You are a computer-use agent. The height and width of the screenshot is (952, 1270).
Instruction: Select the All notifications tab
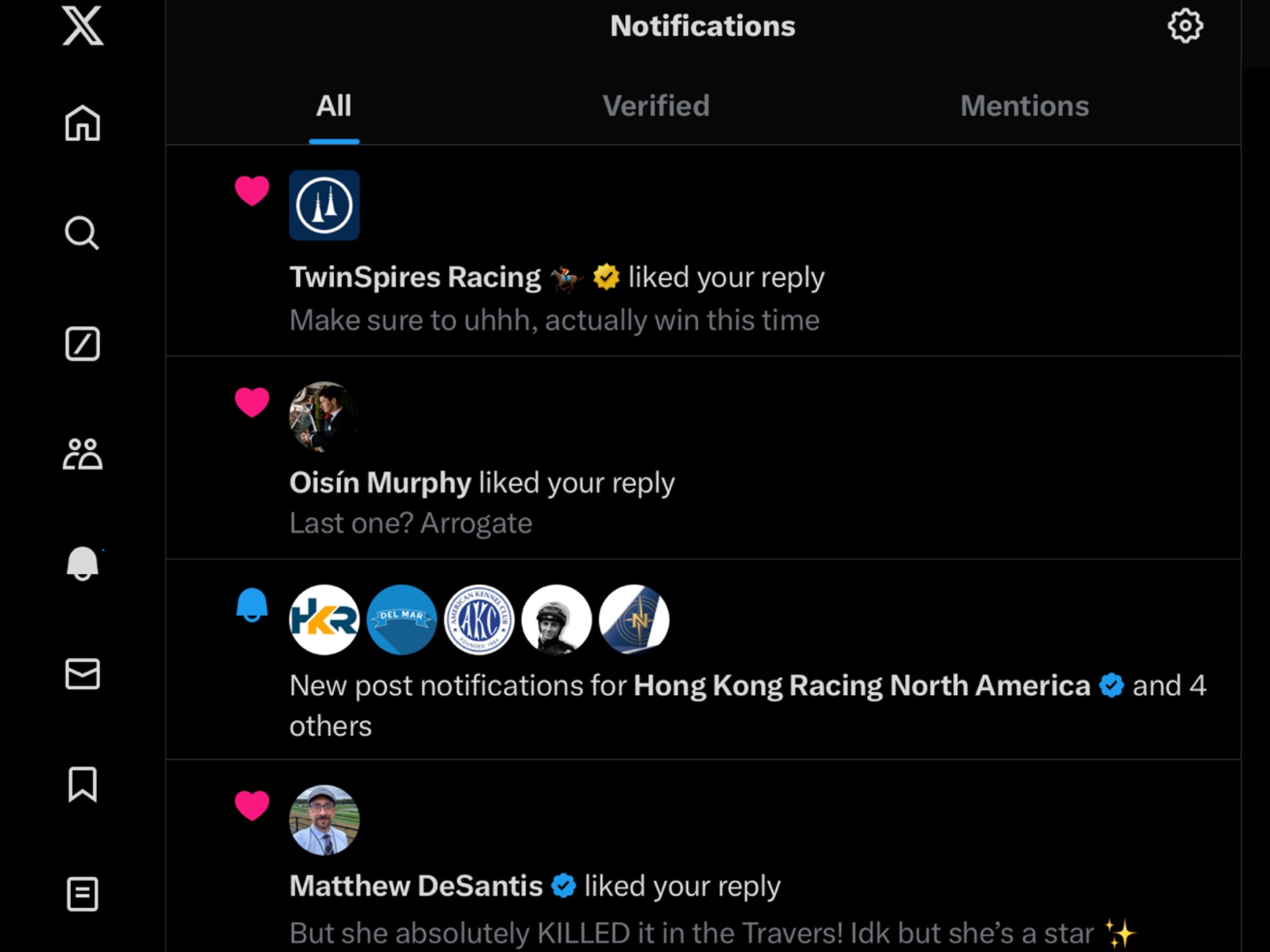pos(334,106)
